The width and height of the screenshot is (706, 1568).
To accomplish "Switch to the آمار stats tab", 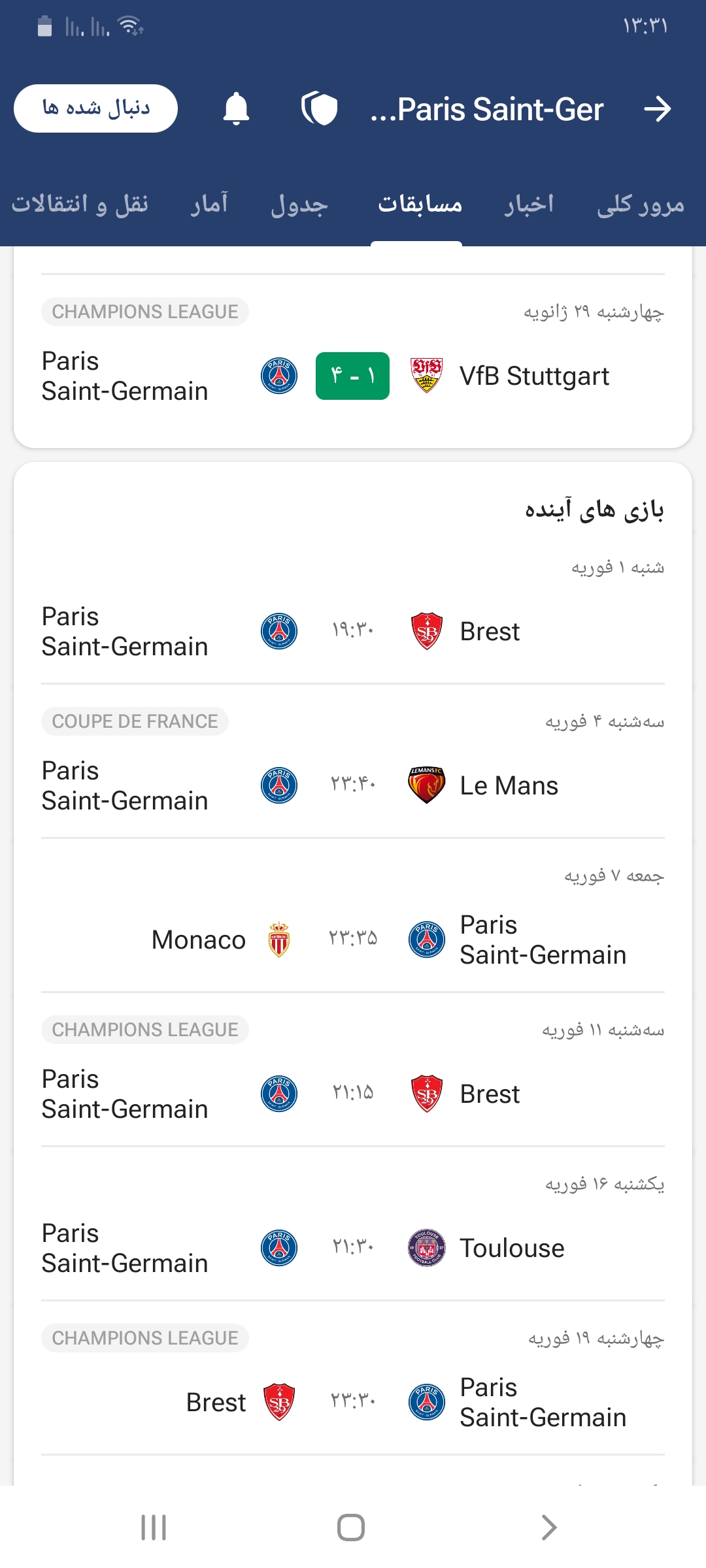I will point(209,204).
